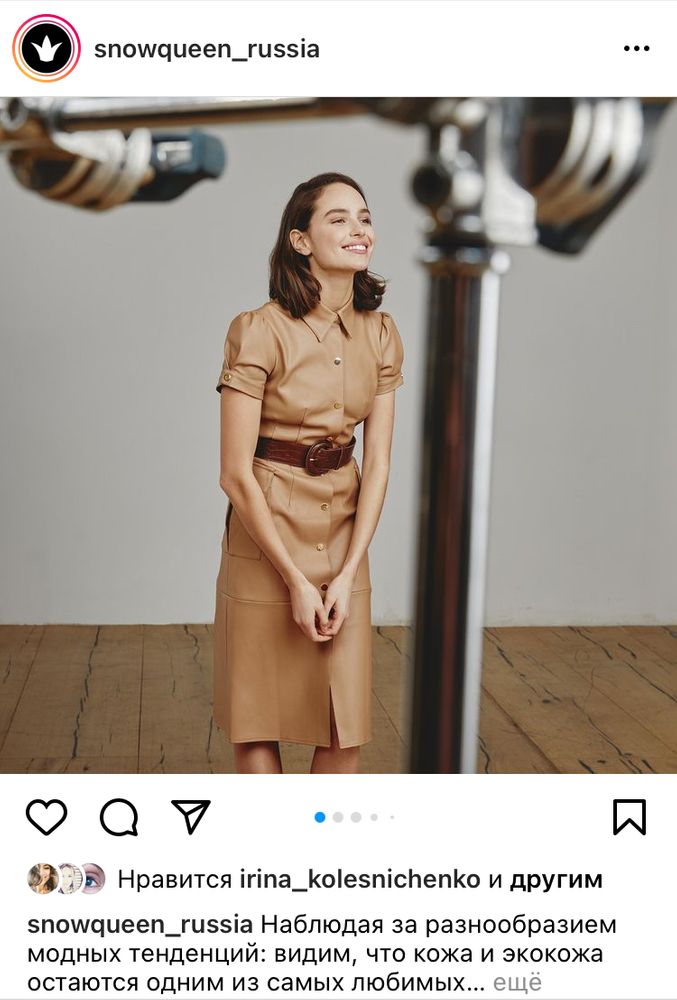Open the snowqueen_russia username in the header

pos(206,49)
